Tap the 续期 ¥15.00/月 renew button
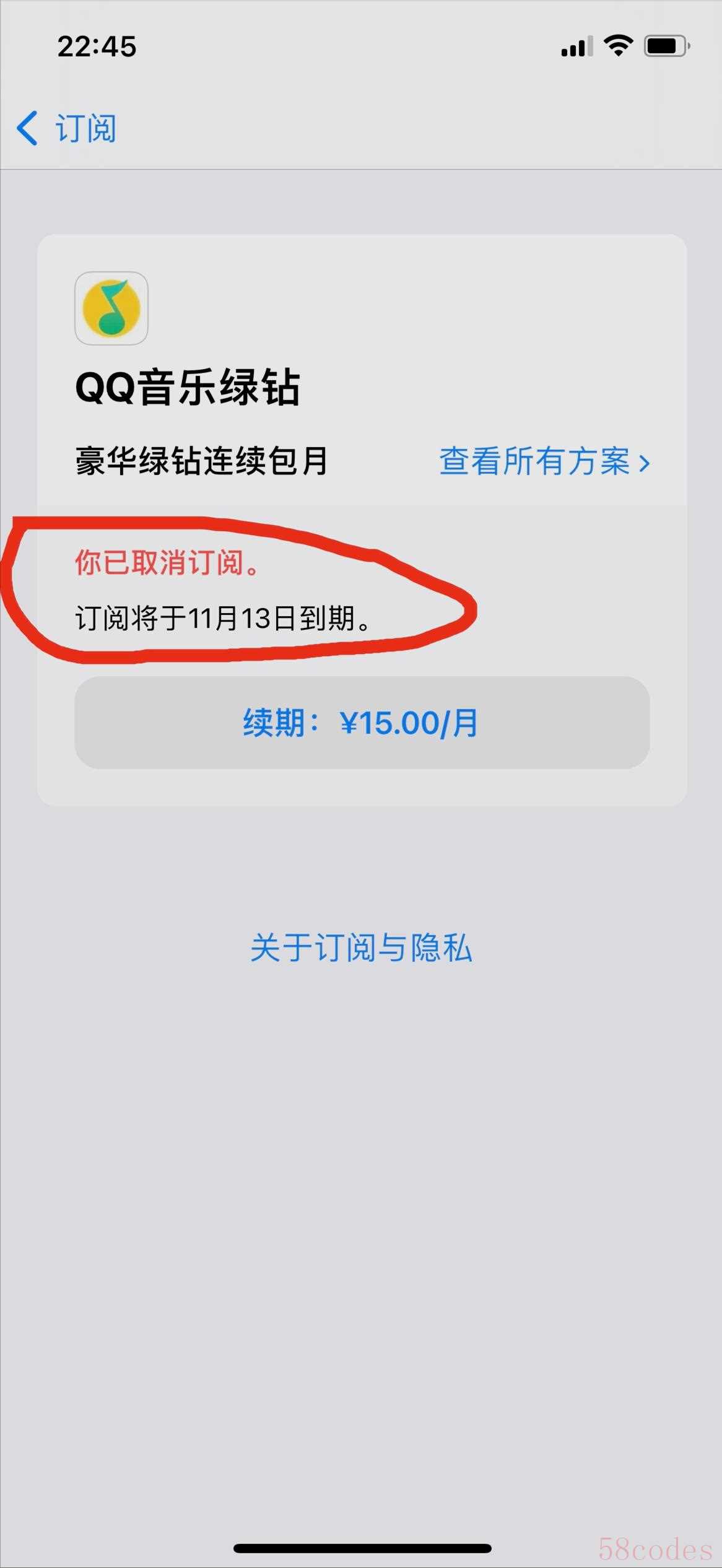This screenshot has height=1568, width=722. 362,723
